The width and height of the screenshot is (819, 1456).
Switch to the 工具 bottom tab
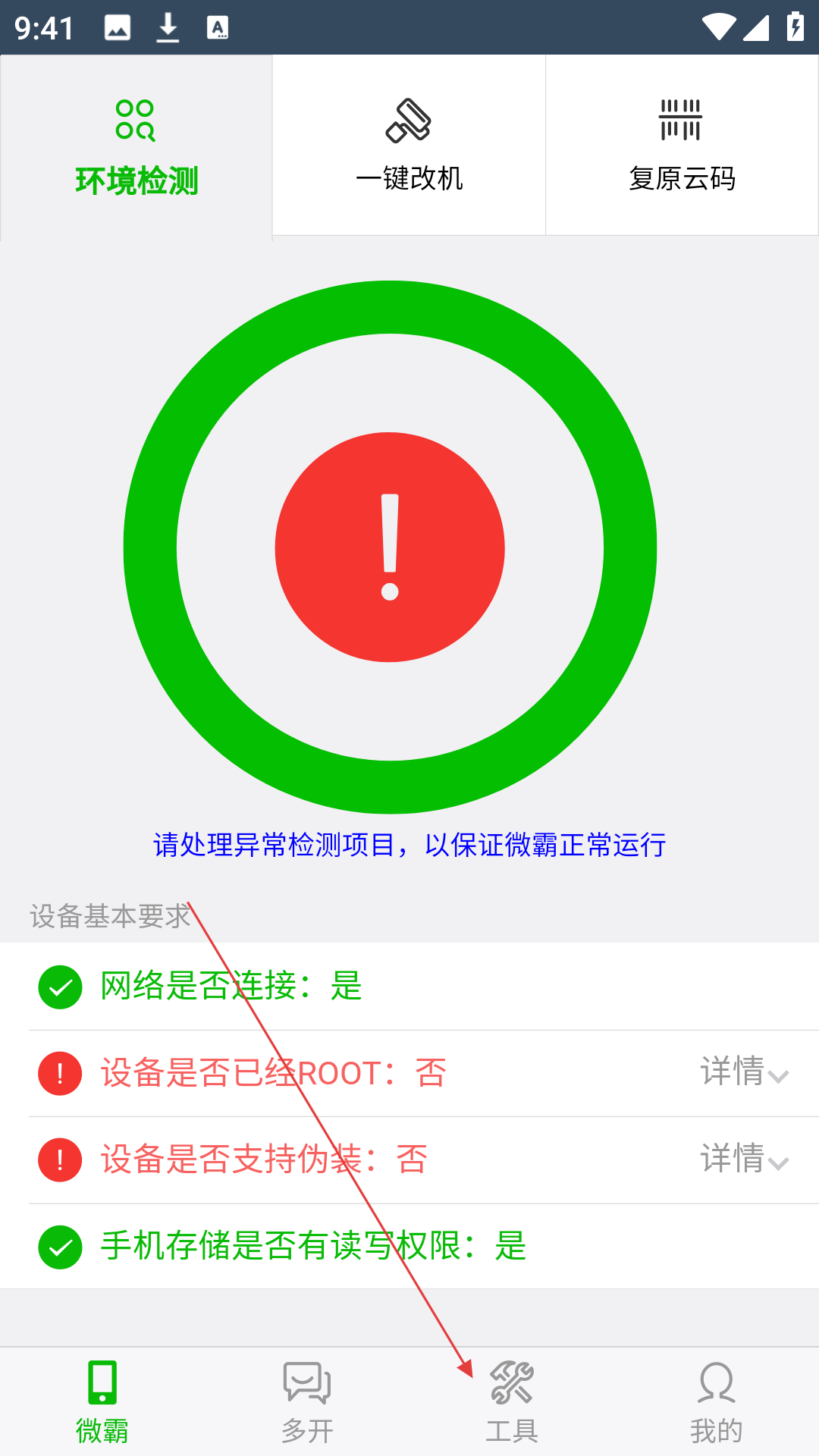(512, 1402)
